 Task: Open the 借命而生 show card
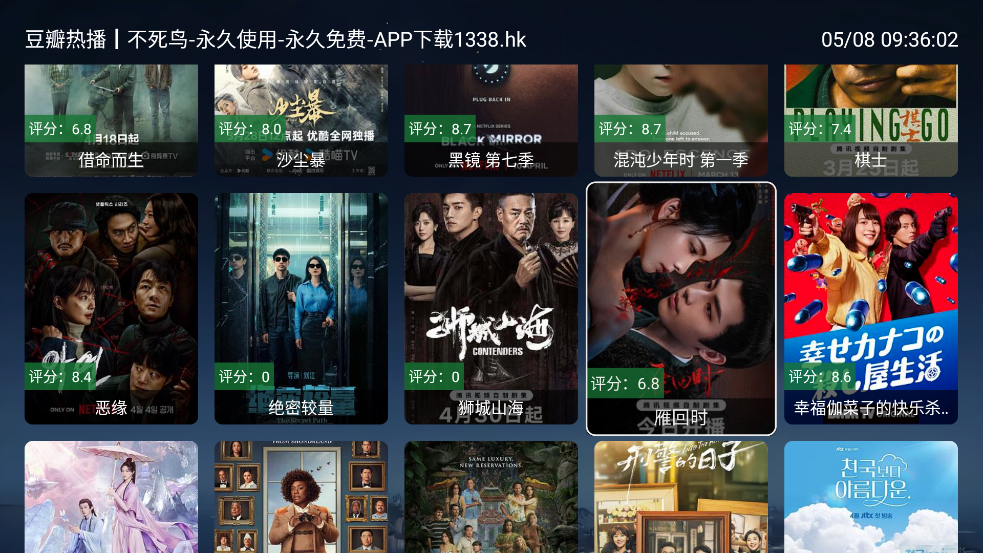click(111, 120)
